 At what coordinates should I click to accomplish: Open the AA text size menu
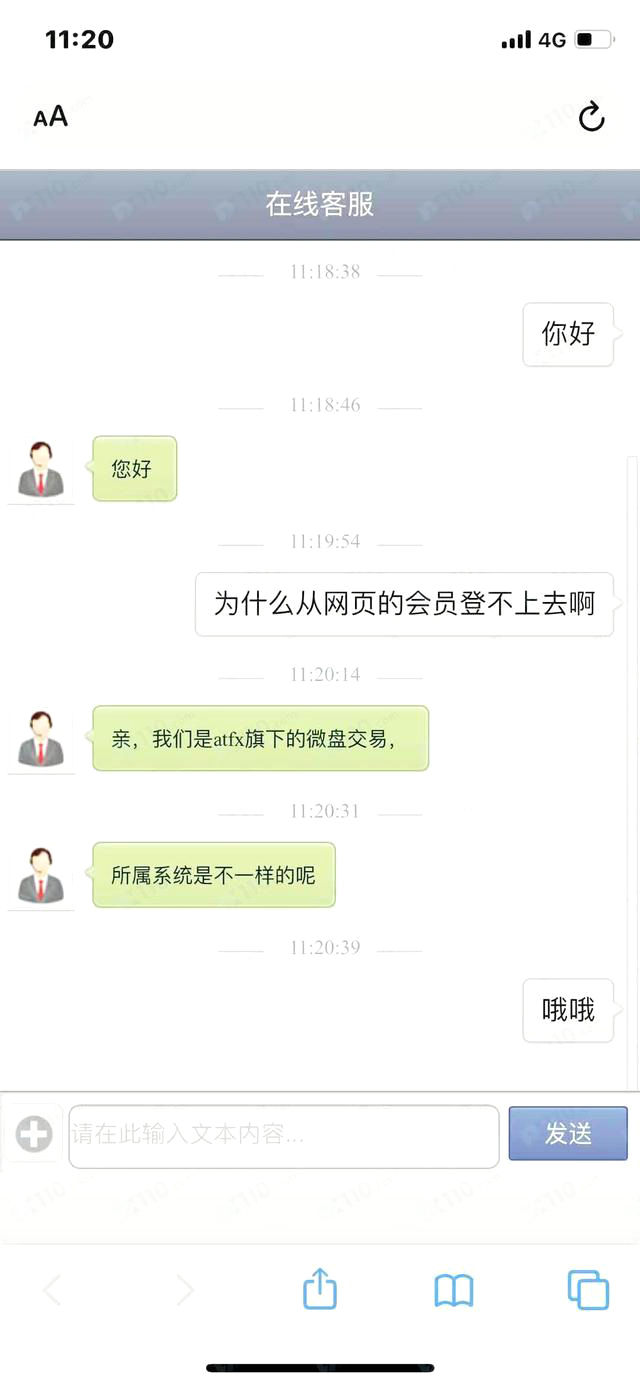[51, 117]
